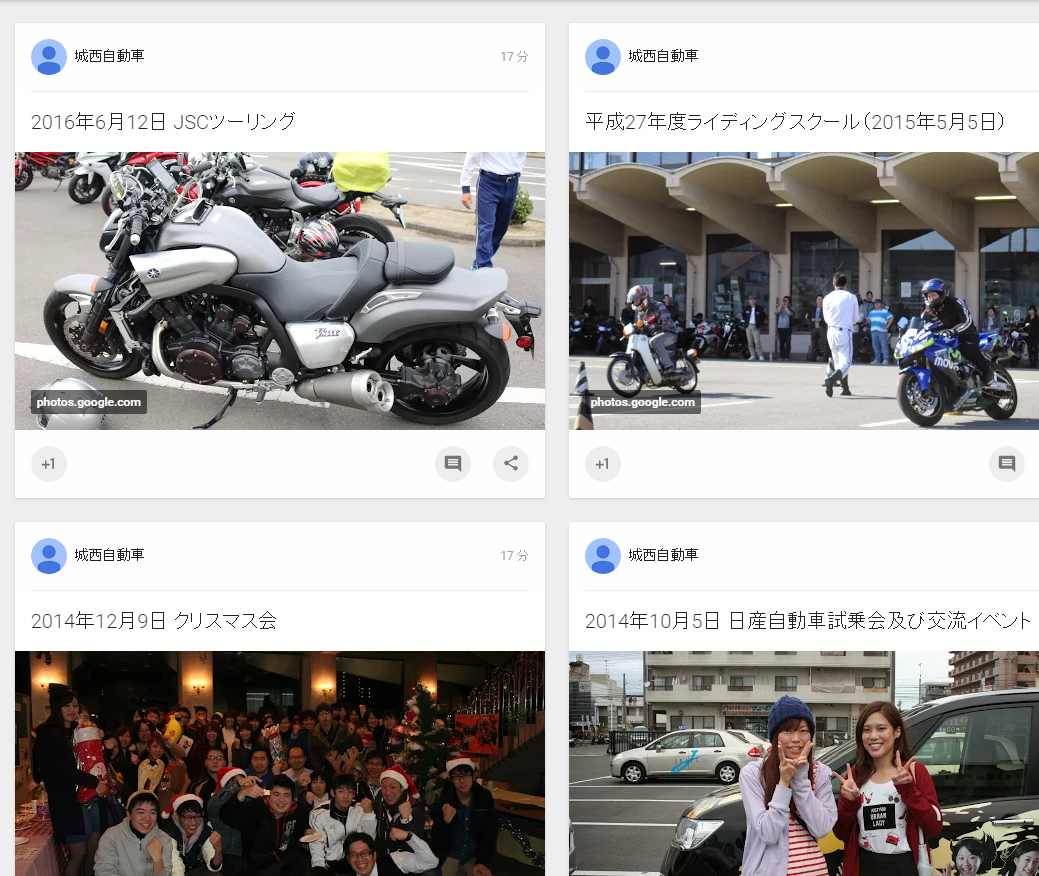Comment on the ライディングスクール post
Image resolution: width=1039 pixels, height=876 pixels.
coord(1007,464)
